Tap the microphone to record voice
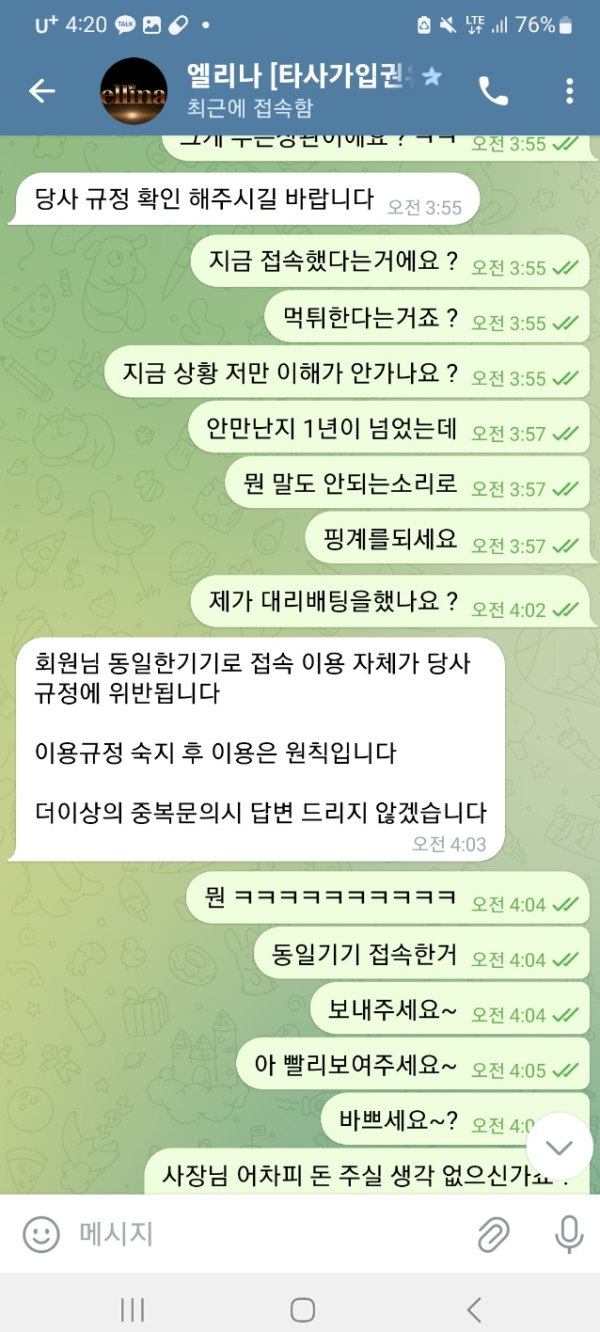This screenshot has width=600, height=1332. 569,1234
